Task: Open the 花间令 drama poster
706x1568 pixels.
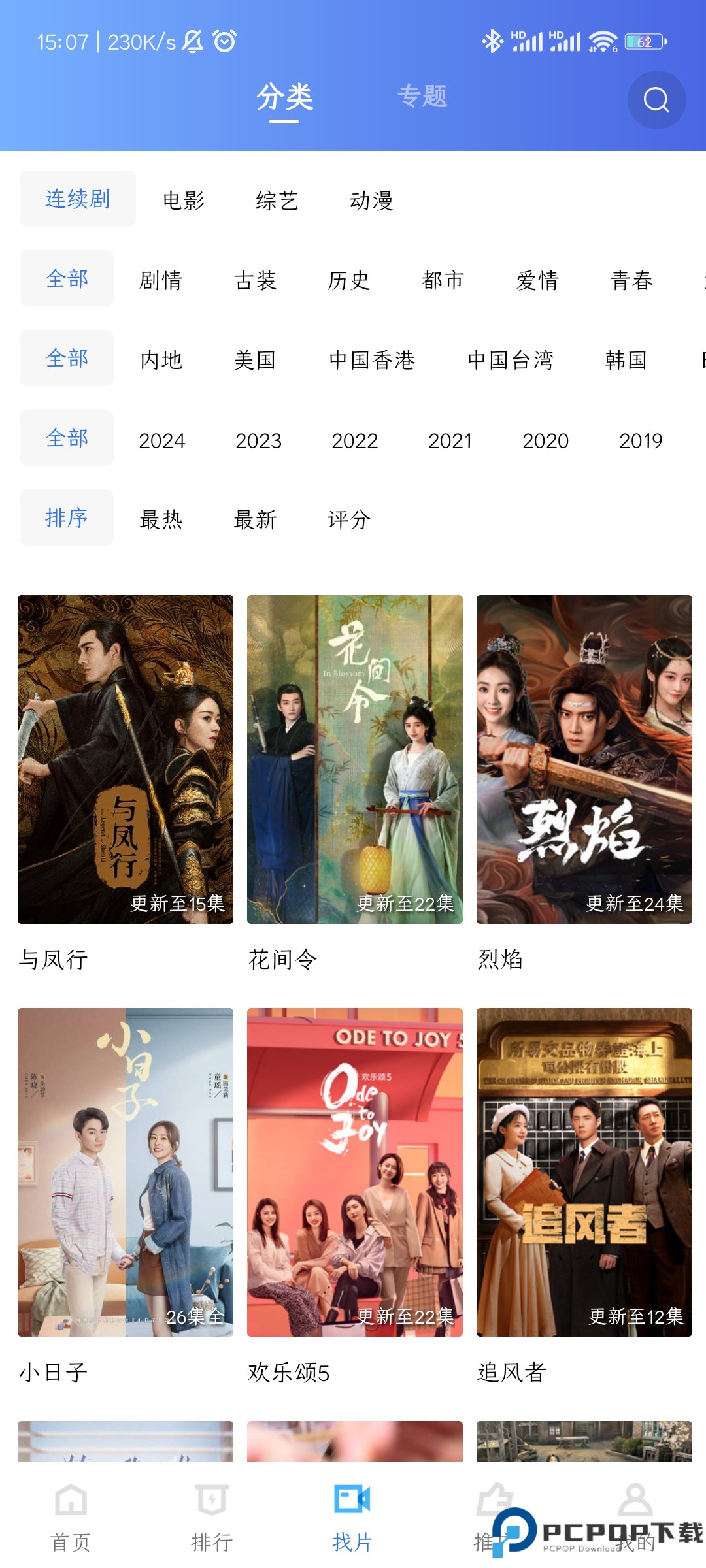Action: tap(354, 758)
